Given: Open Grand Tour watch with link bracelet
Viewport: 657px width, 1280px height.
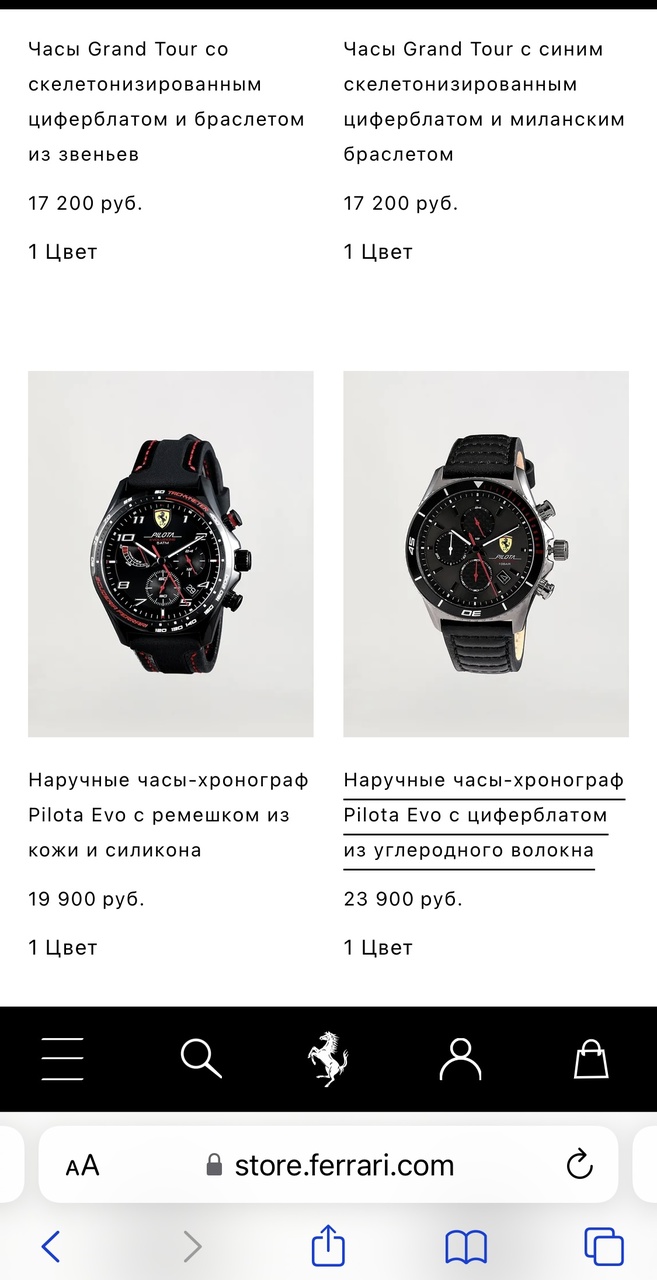Looking at the screenshot, I should (x=166, y=101).
